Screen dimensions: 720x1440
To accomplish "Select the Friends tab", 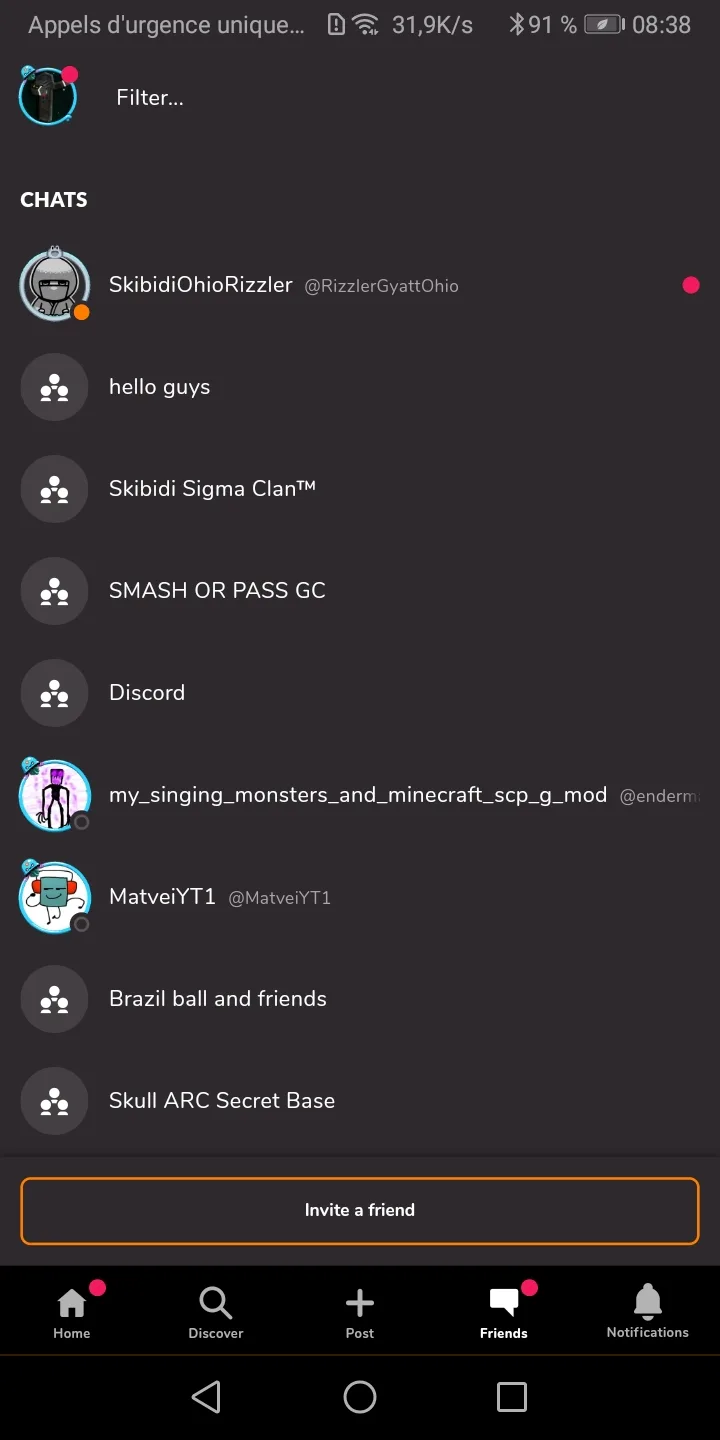I will coord(504,1312).
